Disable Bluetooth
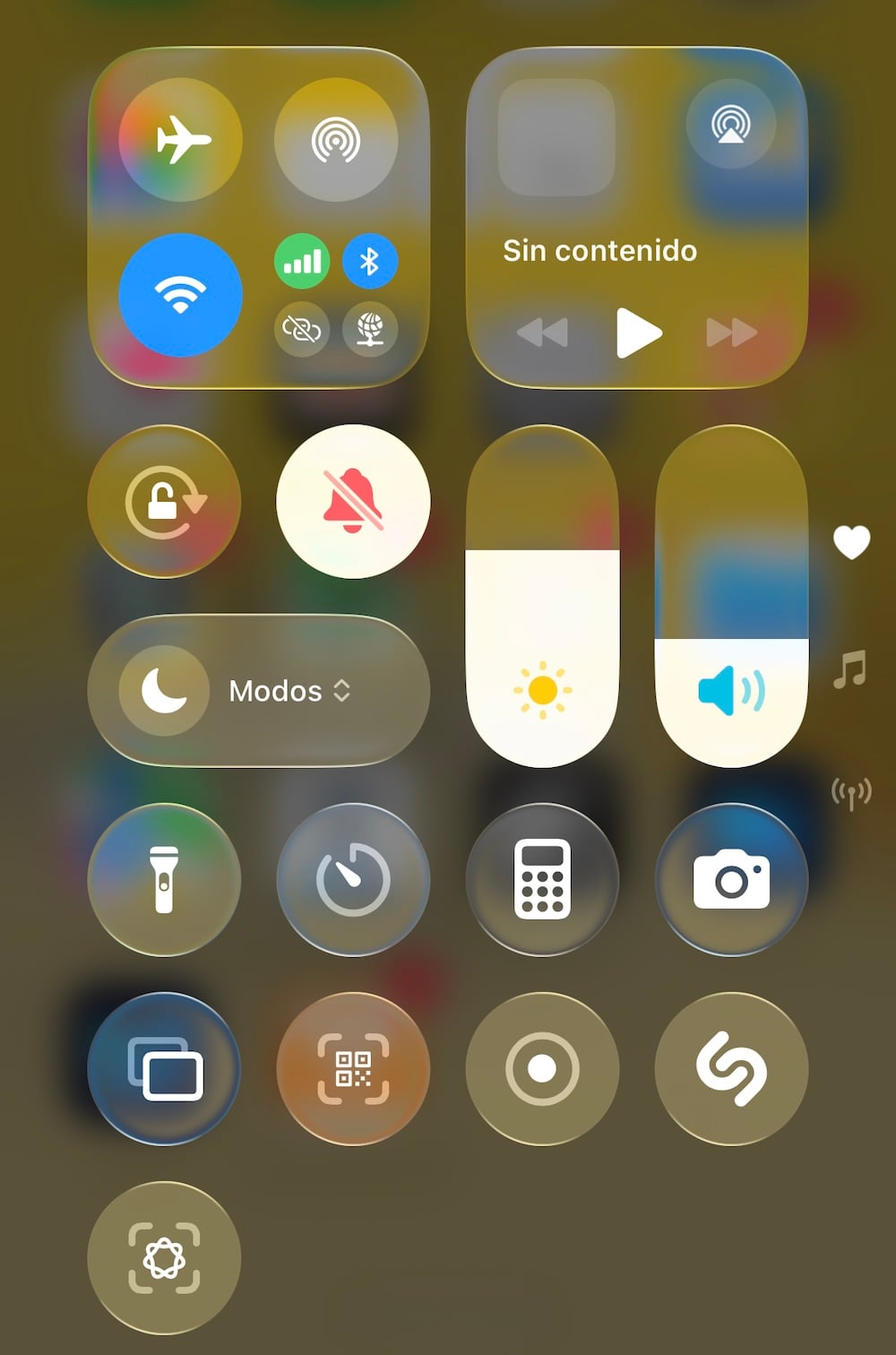Viewport: 896px width, 1355px height. coord(370,262)
